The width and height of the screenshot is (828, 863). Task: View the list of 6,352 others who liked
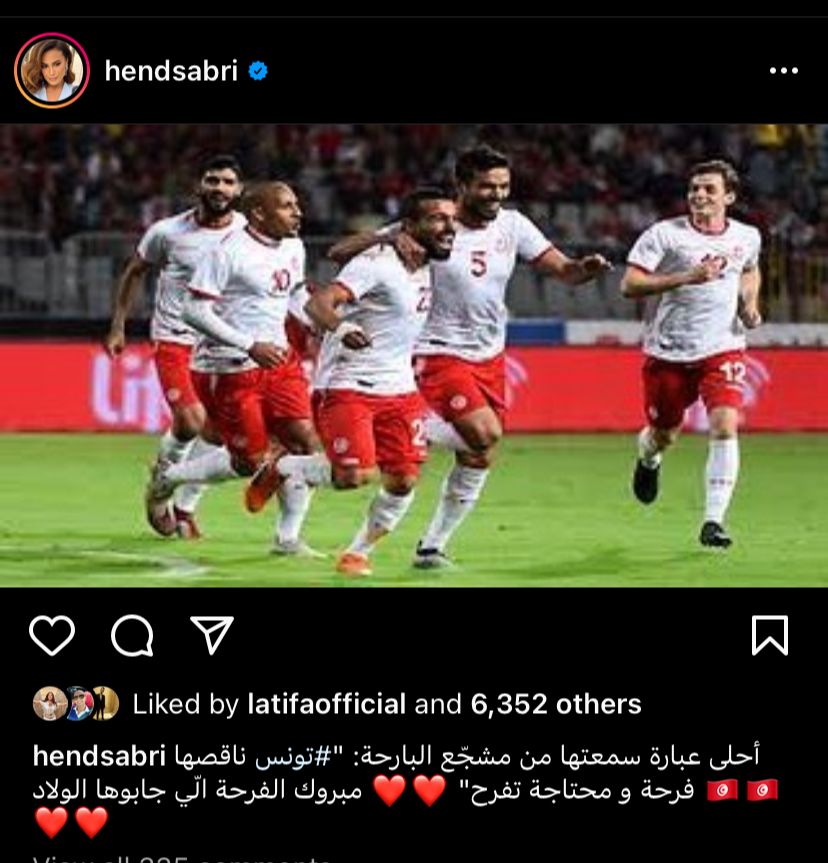555,704
